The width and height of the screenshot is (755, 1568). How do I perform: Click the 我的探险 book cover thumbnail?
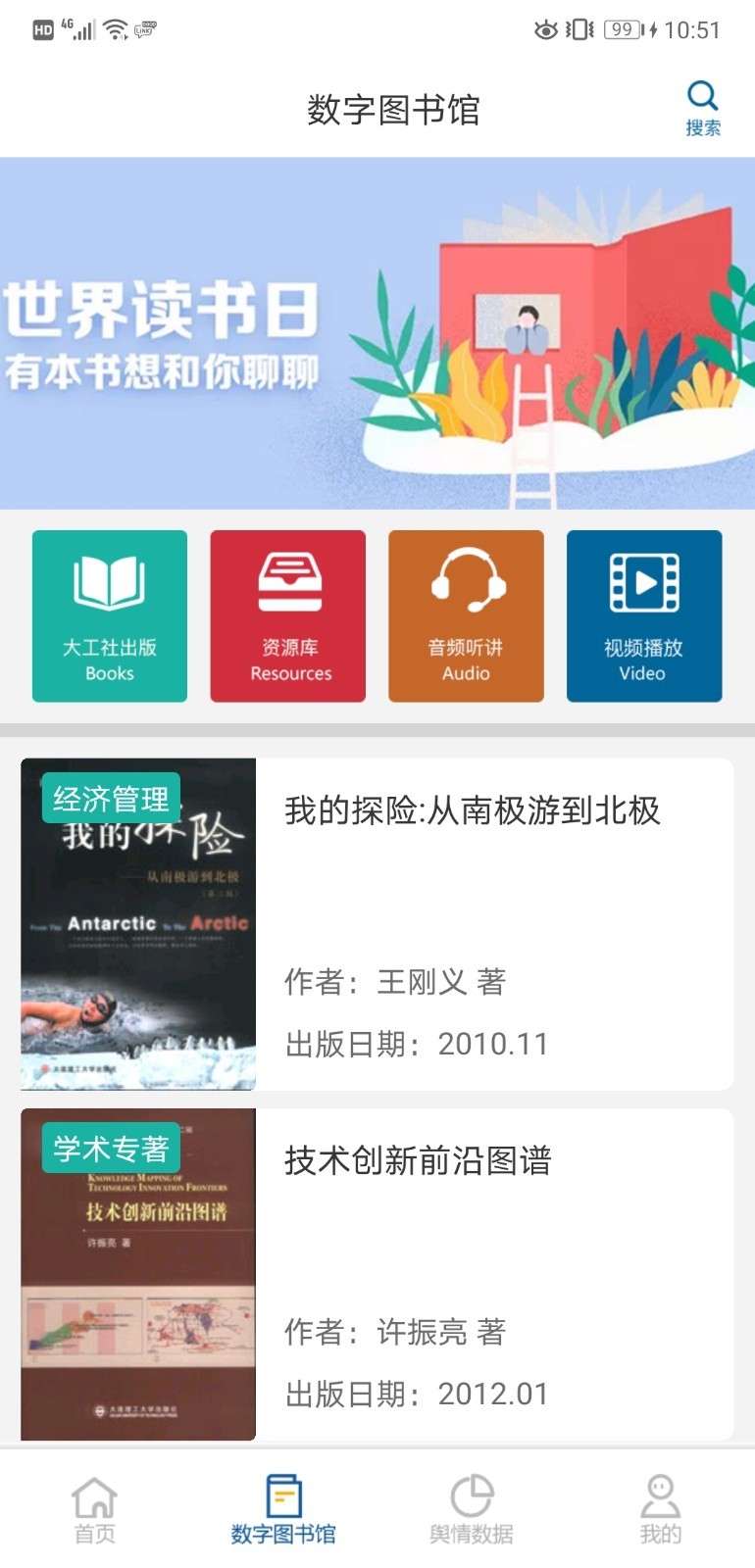coord(137,921)
